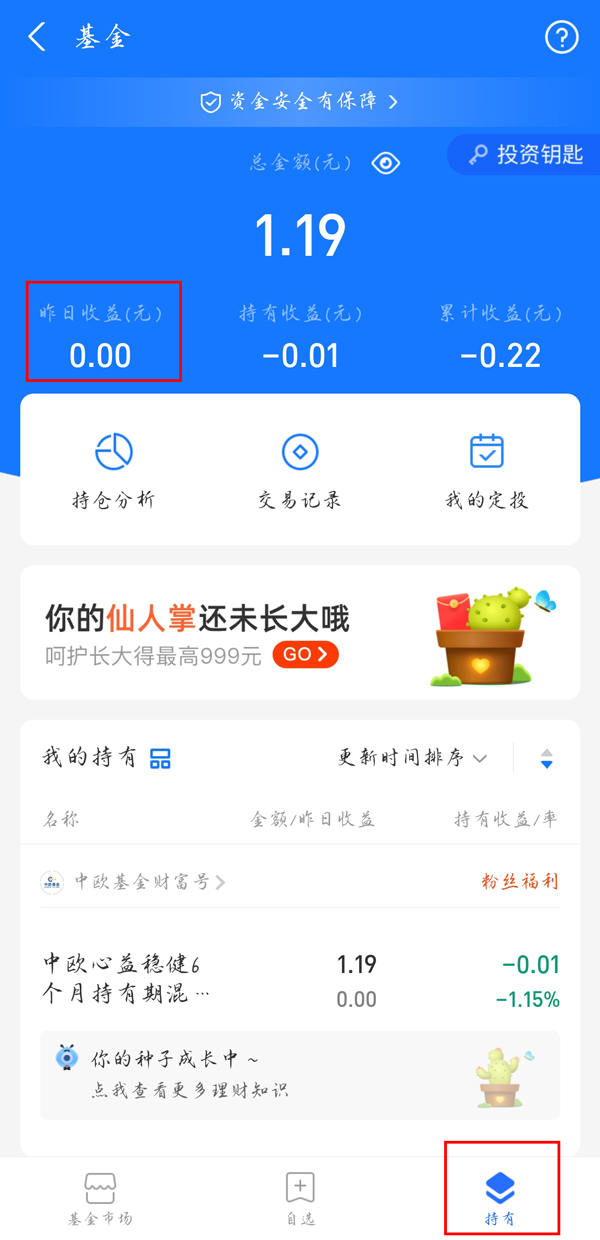Tap the GO button on the cactus banner

[x=305, y=654]
